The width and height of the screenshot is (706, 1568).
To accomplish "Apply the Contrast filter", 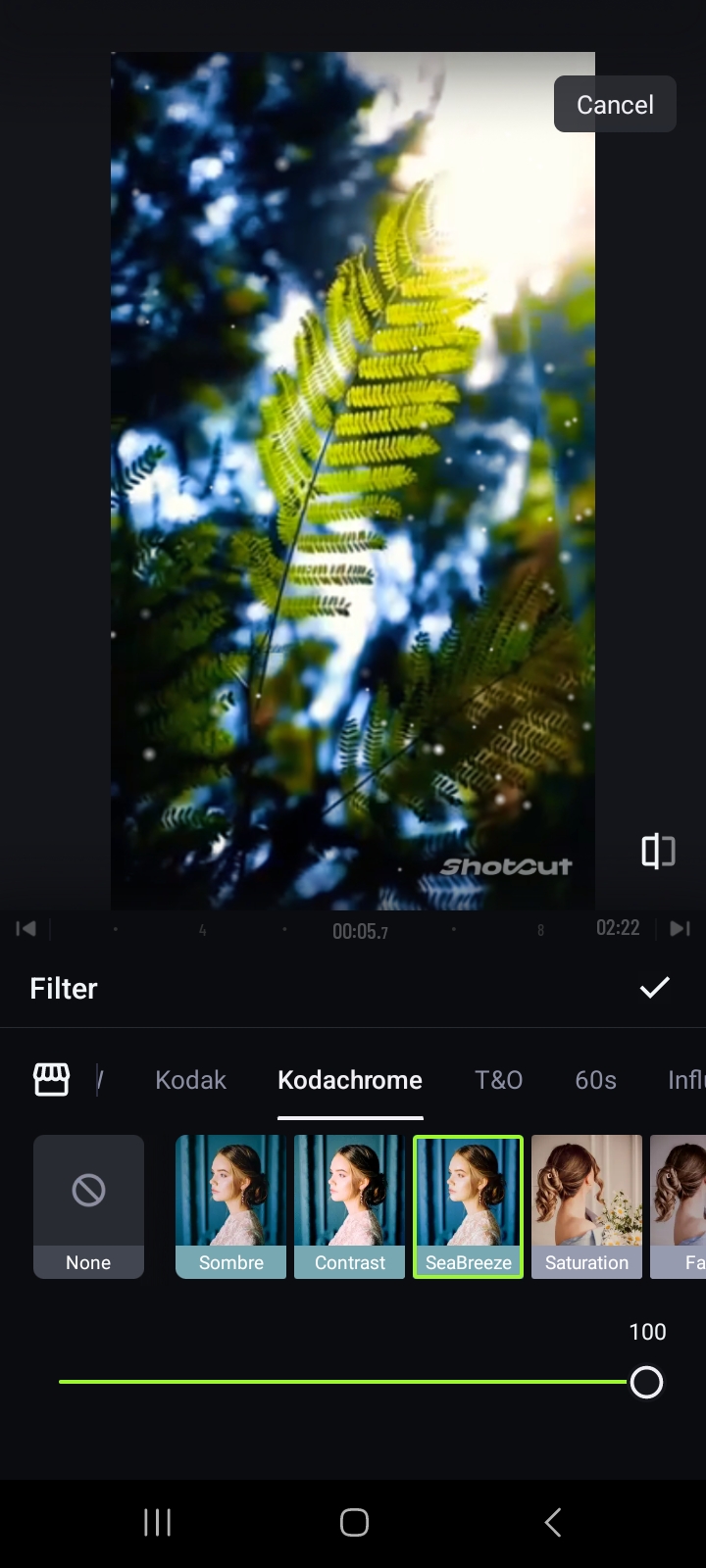I will coord(350,1206).
